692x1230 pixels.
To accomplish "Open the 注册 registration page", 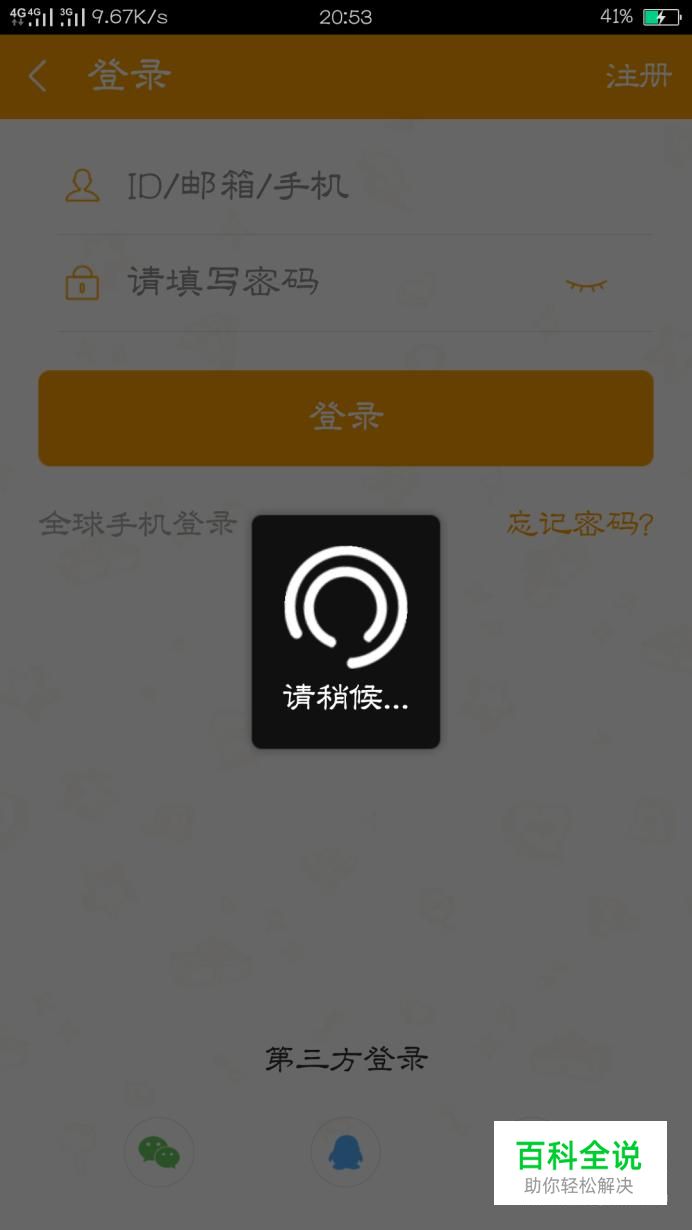I will (638, 76).
